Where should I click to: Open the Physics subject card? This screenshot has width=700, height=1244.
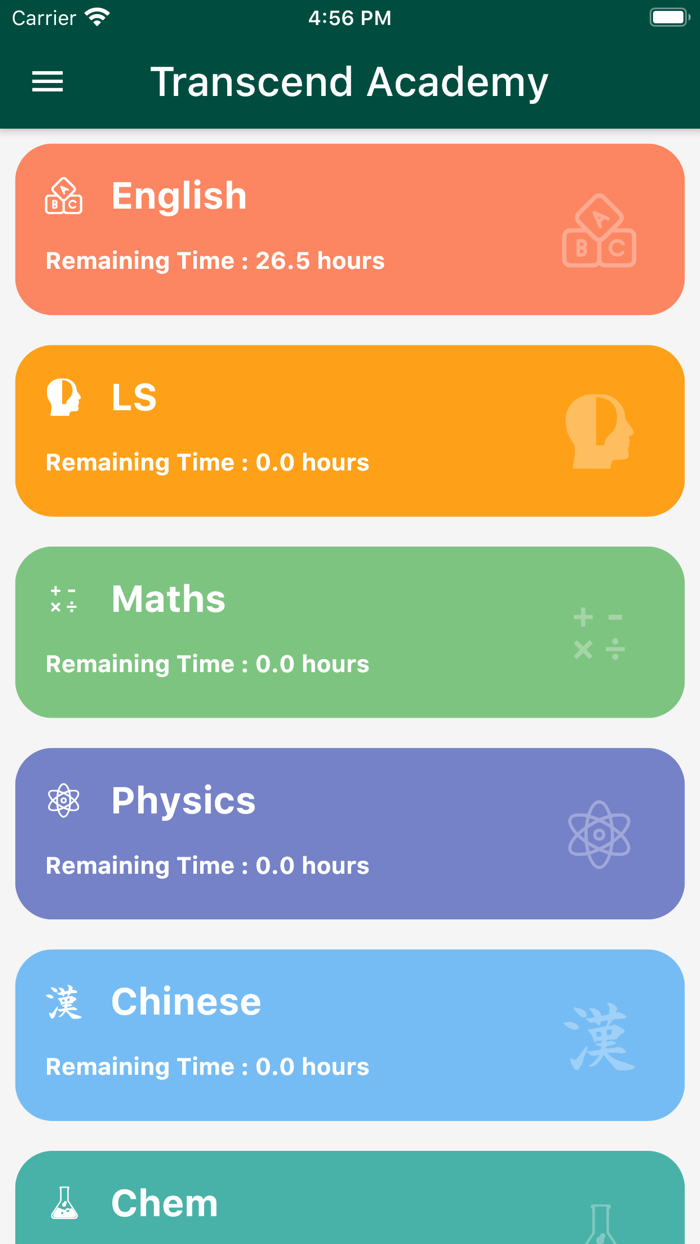point(350,833)
